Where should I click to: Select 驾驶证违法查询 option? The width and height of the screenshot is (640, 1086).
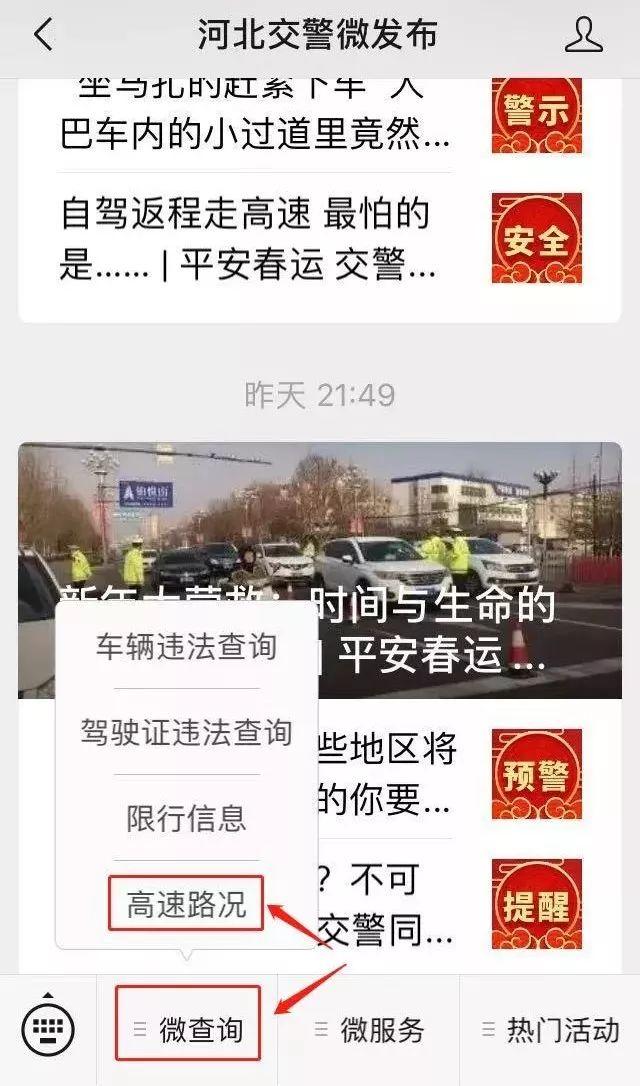point(186,732)
